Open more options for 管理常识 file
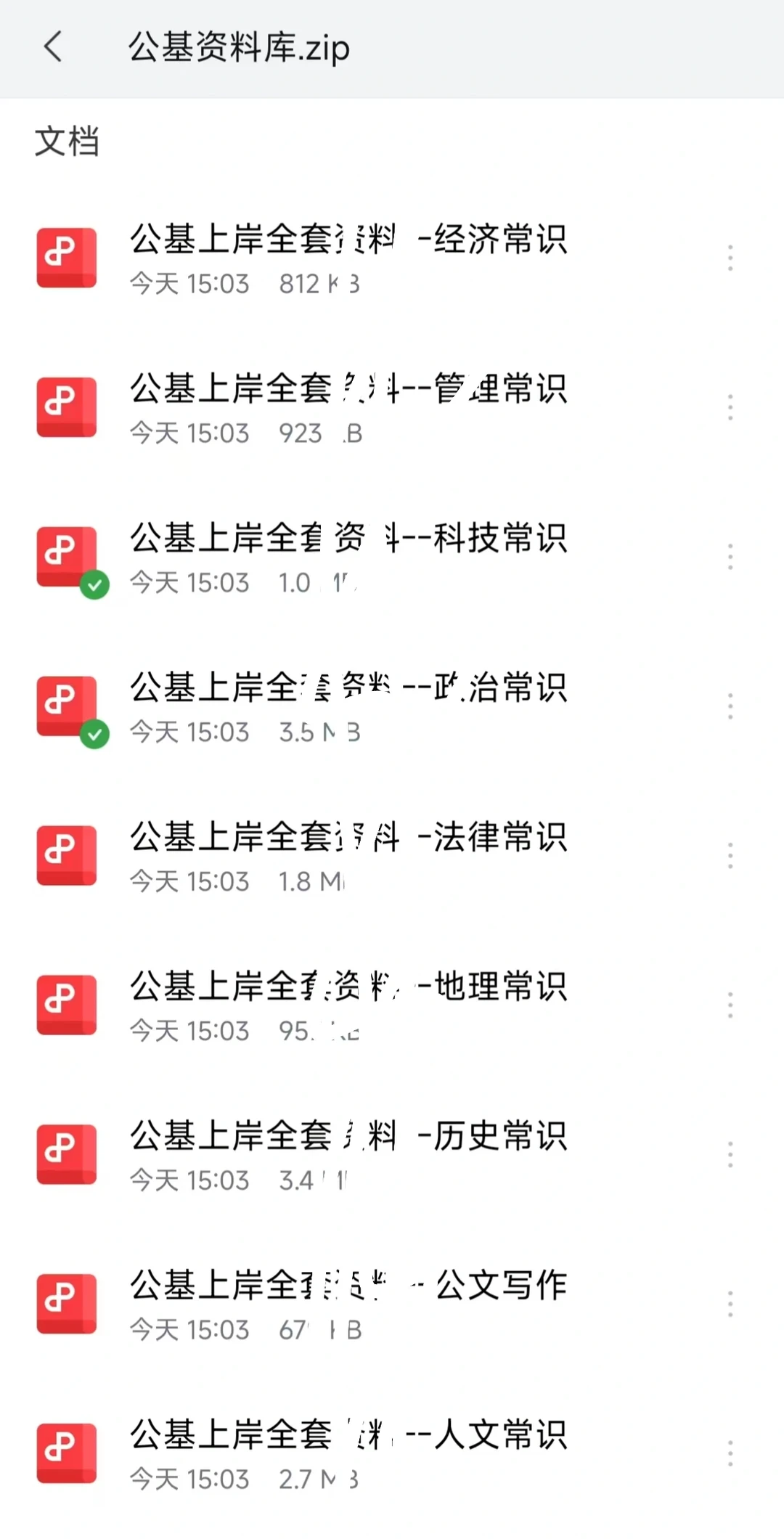 [x=730, y=408]
